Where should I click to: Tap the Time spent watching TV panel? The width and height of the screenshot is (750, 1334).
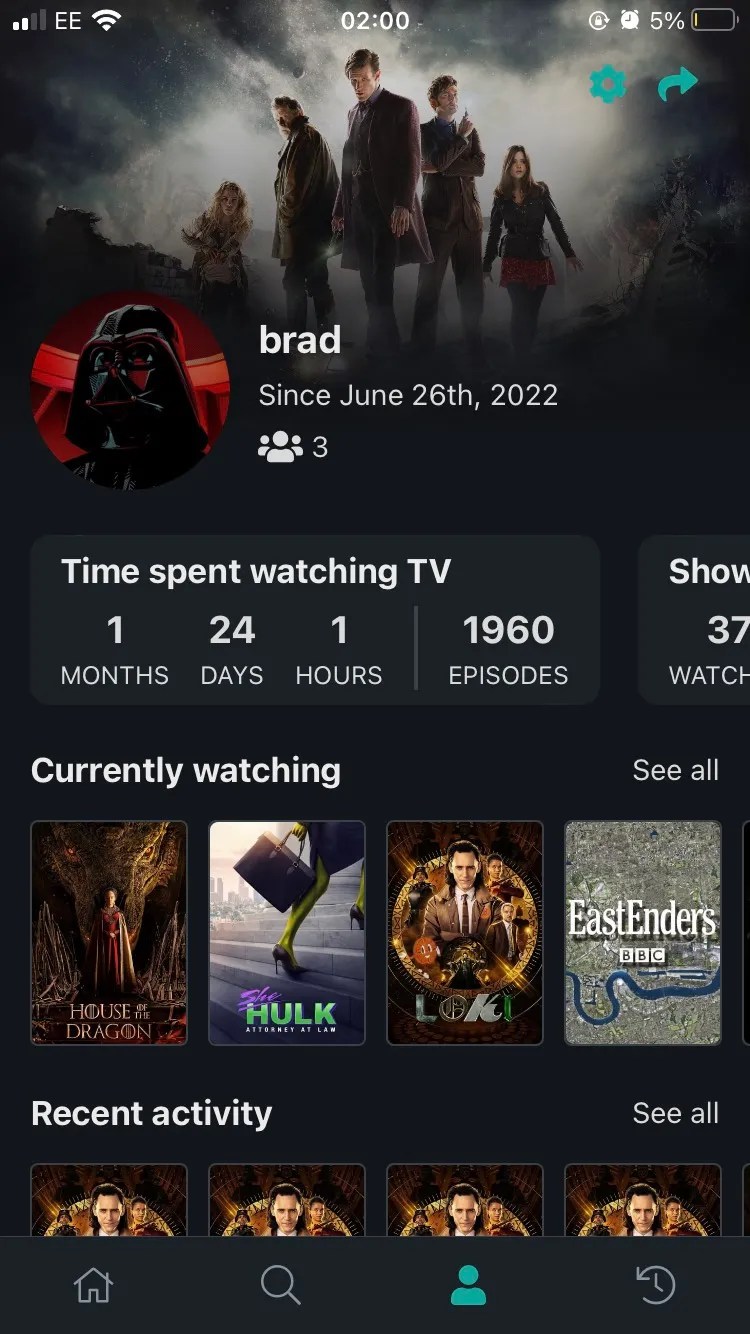point(315,620)
